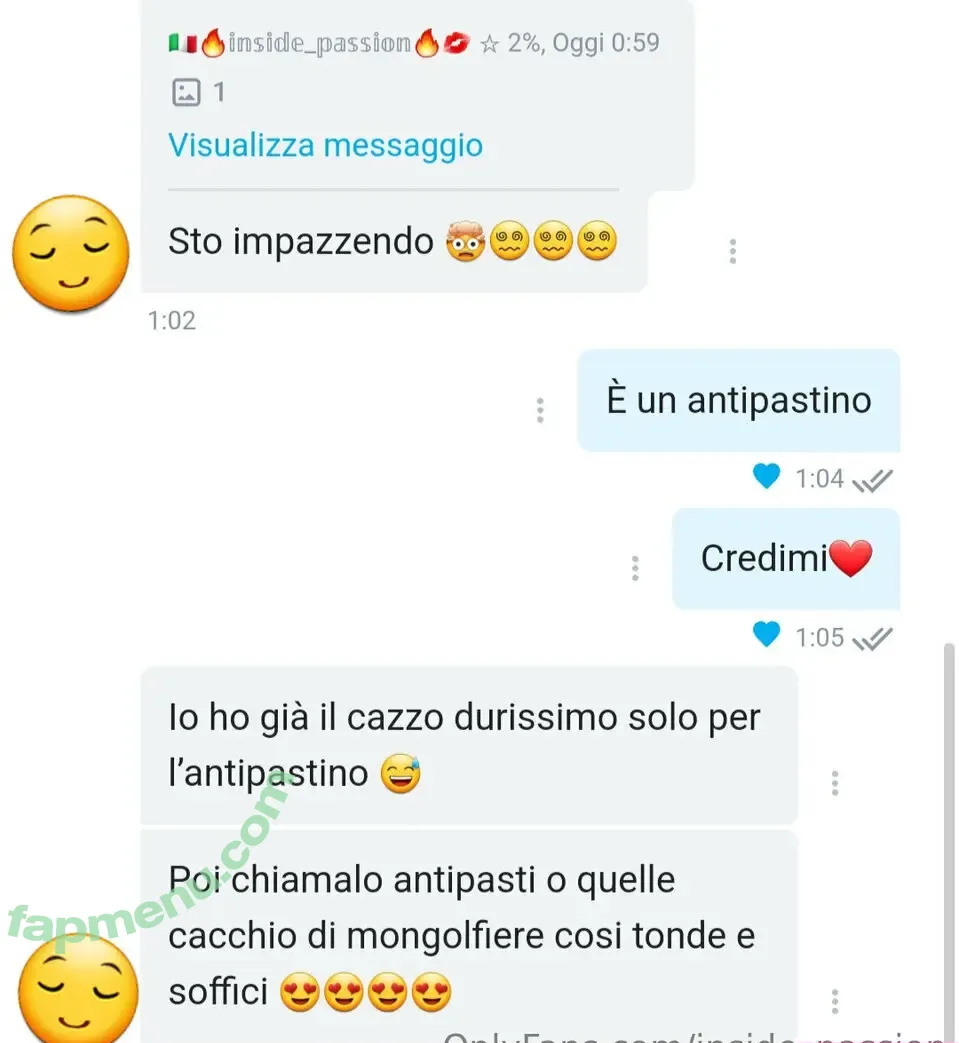Open options for the 'Sto impazzendo' message
Image resolution: width=959 pixels, height=1043 pixels.
733,251
